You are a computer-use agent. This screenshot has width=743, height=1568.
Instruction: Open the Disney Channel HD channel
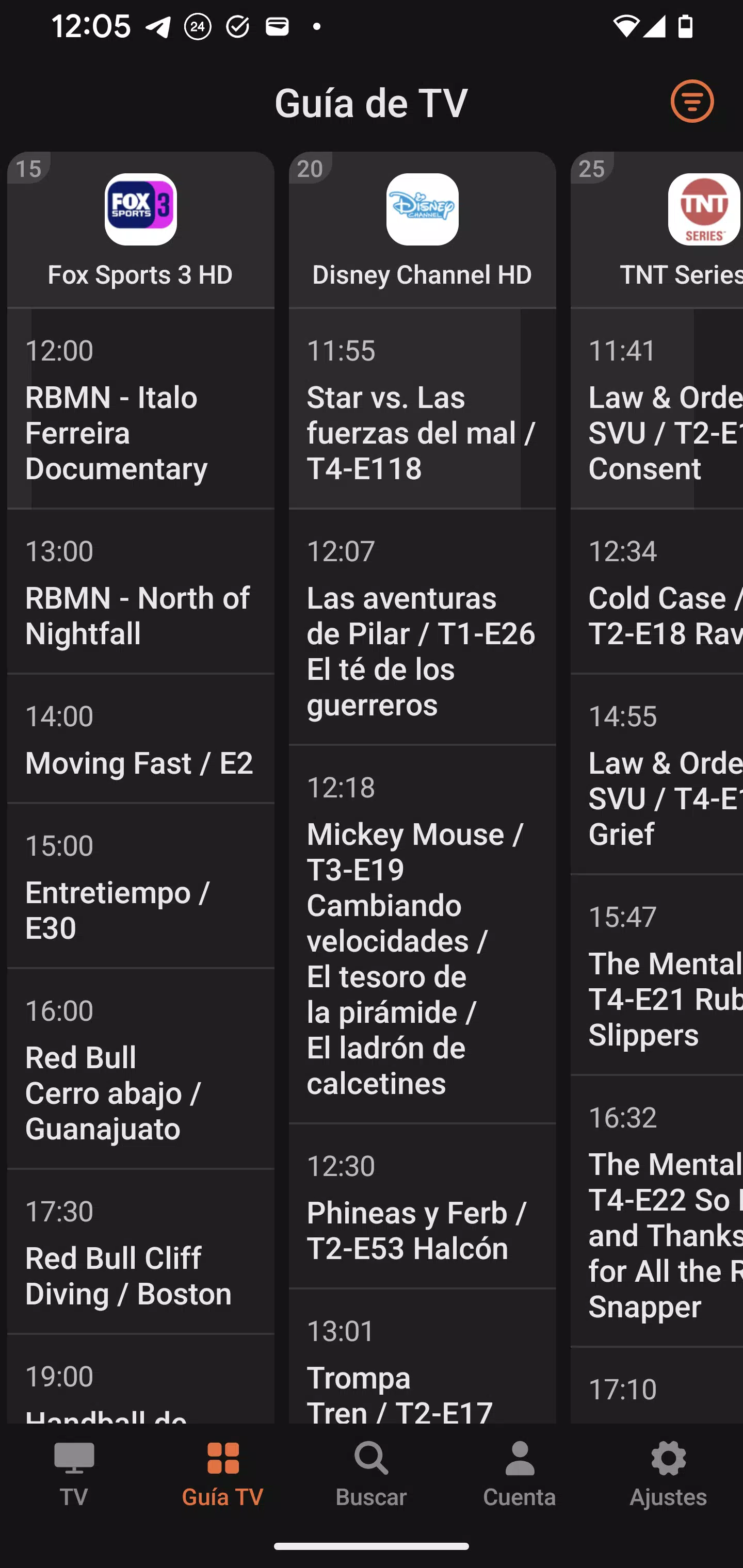(x=422, y=230)
